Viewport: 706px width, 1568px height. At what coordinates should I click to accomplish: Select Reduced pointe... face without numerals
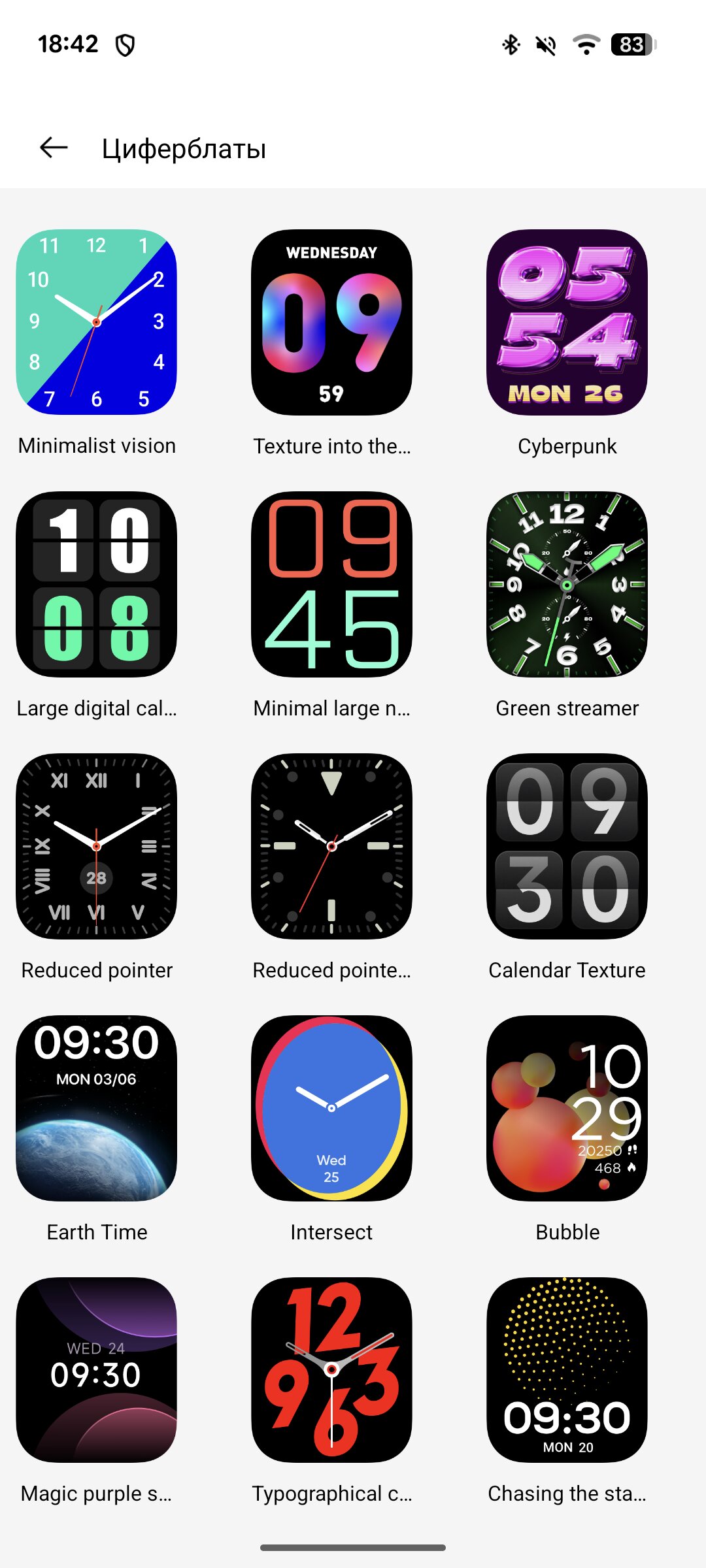[331, 846]
